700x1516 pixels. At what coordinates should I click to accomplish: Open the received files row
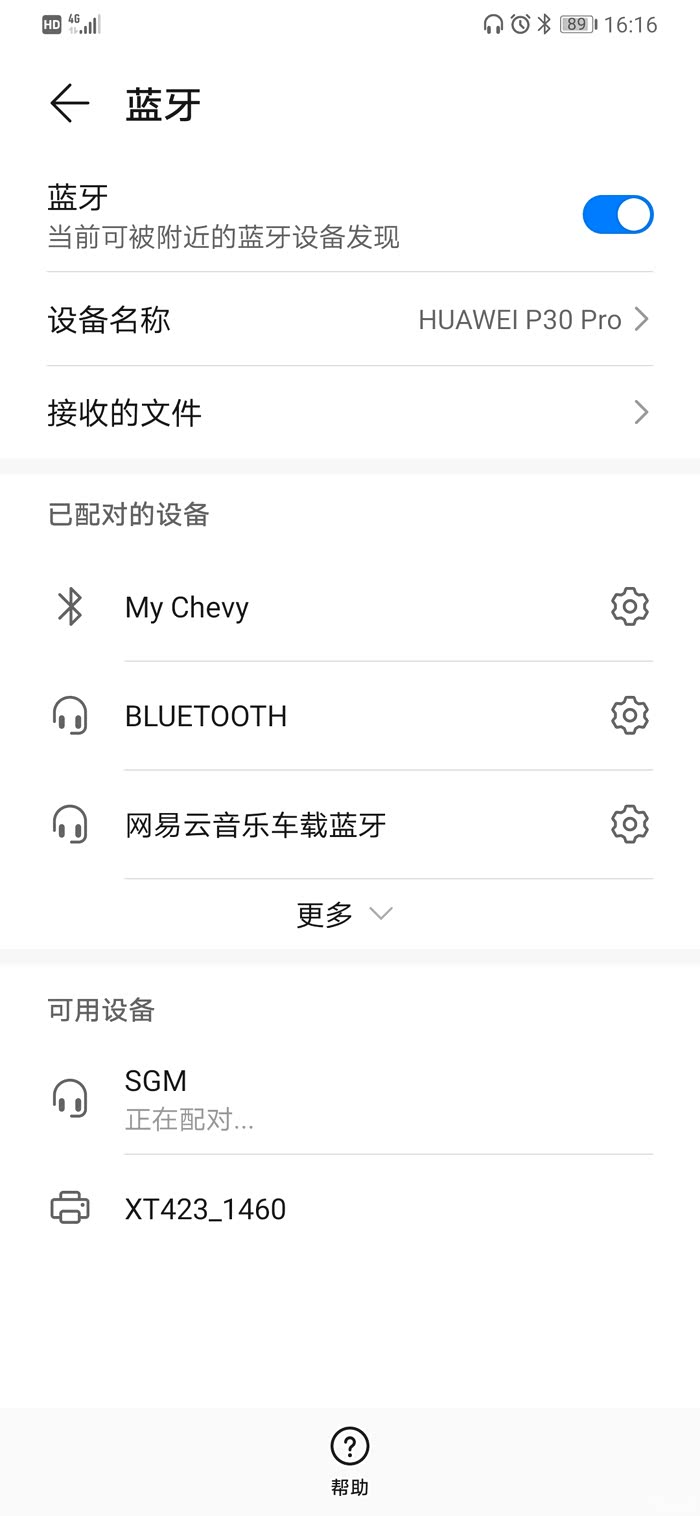350,413
